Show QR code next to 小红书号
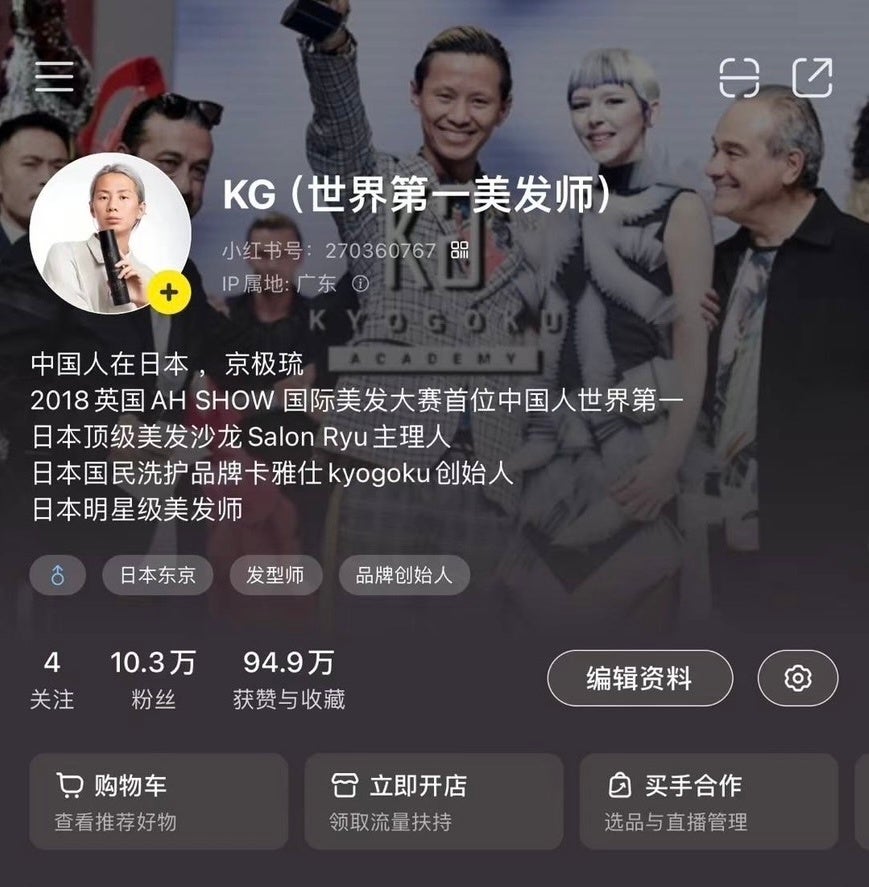The width and height of the screenshot is (869, 887). (x=460, y=250)
